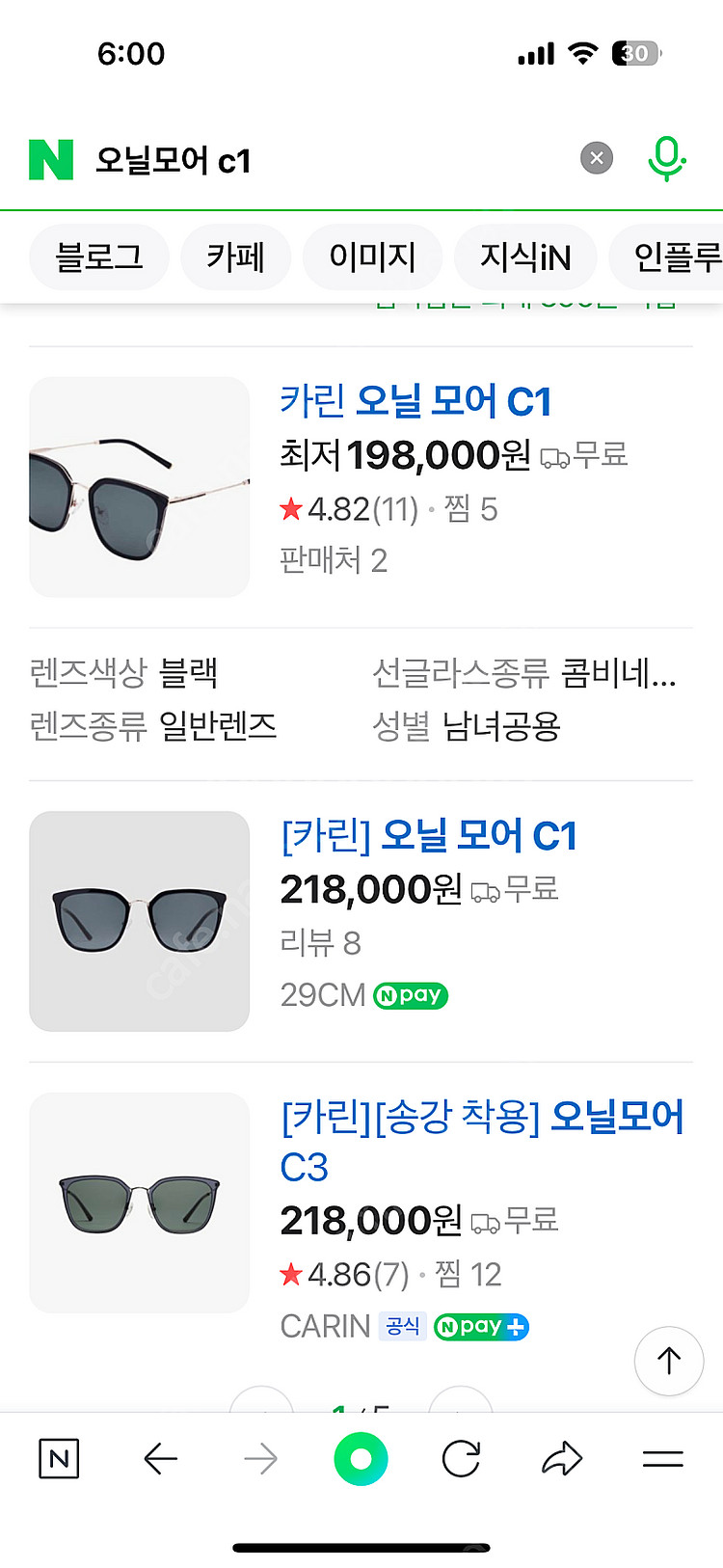Image resolution: width=723 pixels, height=1568 pixels.
Task: Tap the C1 sunglasses product thumbnail
Action: (x=139, y=486)
